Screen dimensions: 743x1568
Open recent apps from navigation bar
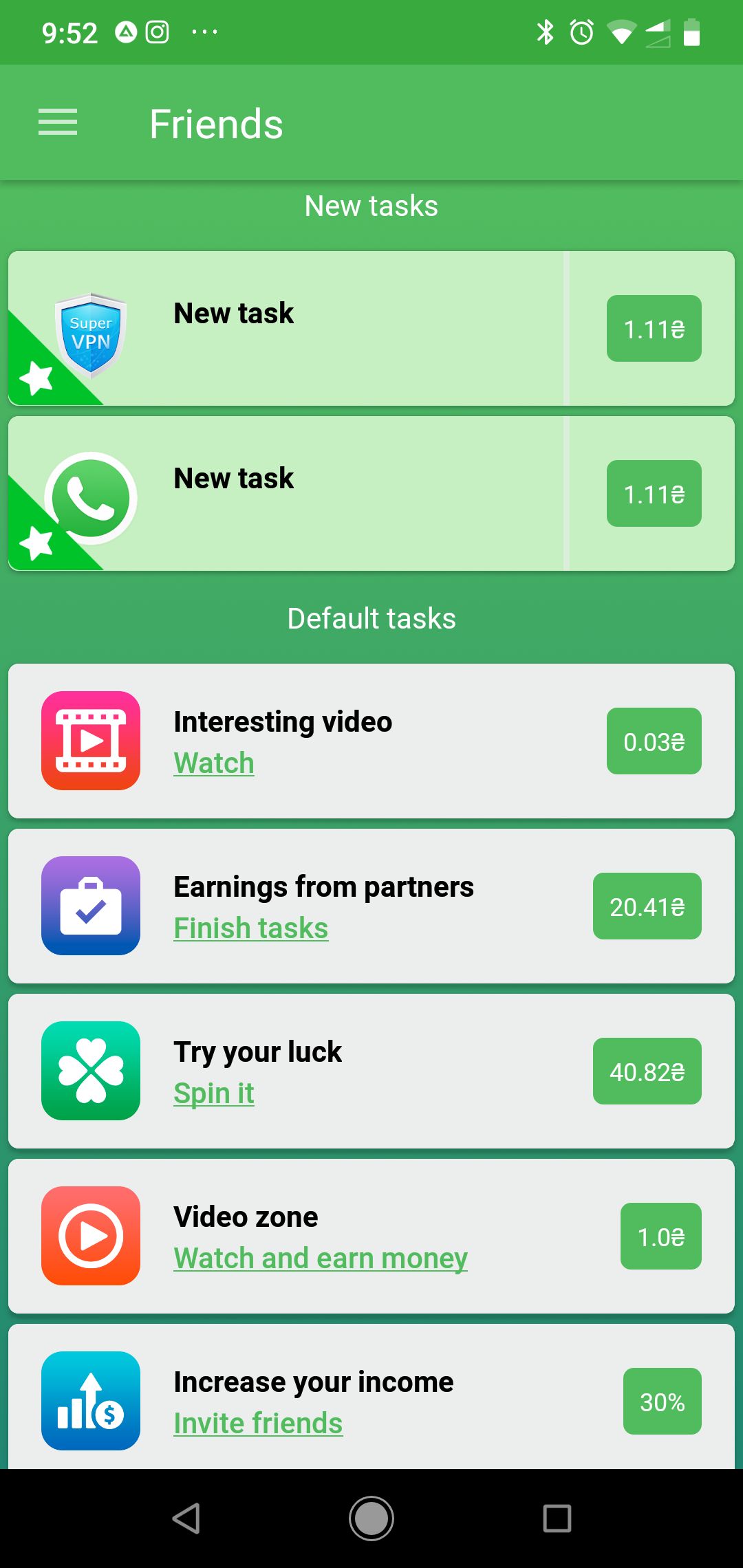(x=557, y=1518)
